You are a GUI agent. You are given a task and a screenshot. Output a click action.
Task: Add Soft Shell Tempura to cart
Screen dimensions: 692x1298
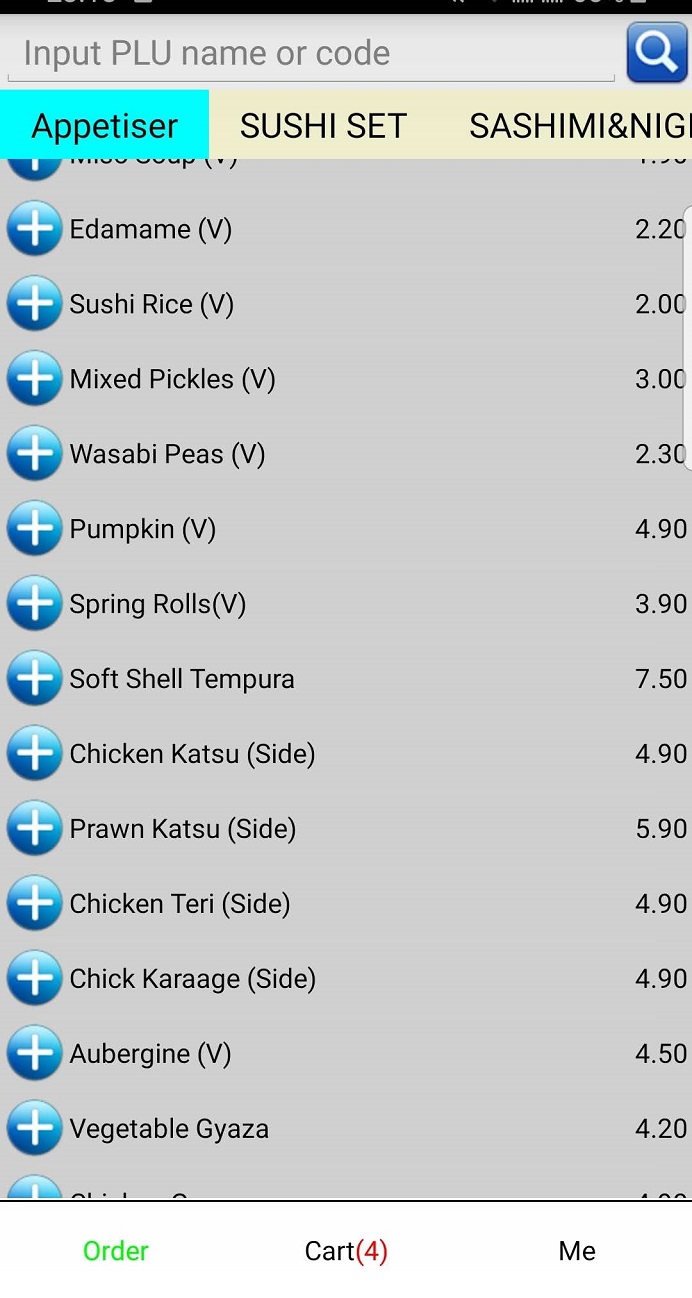34,680
